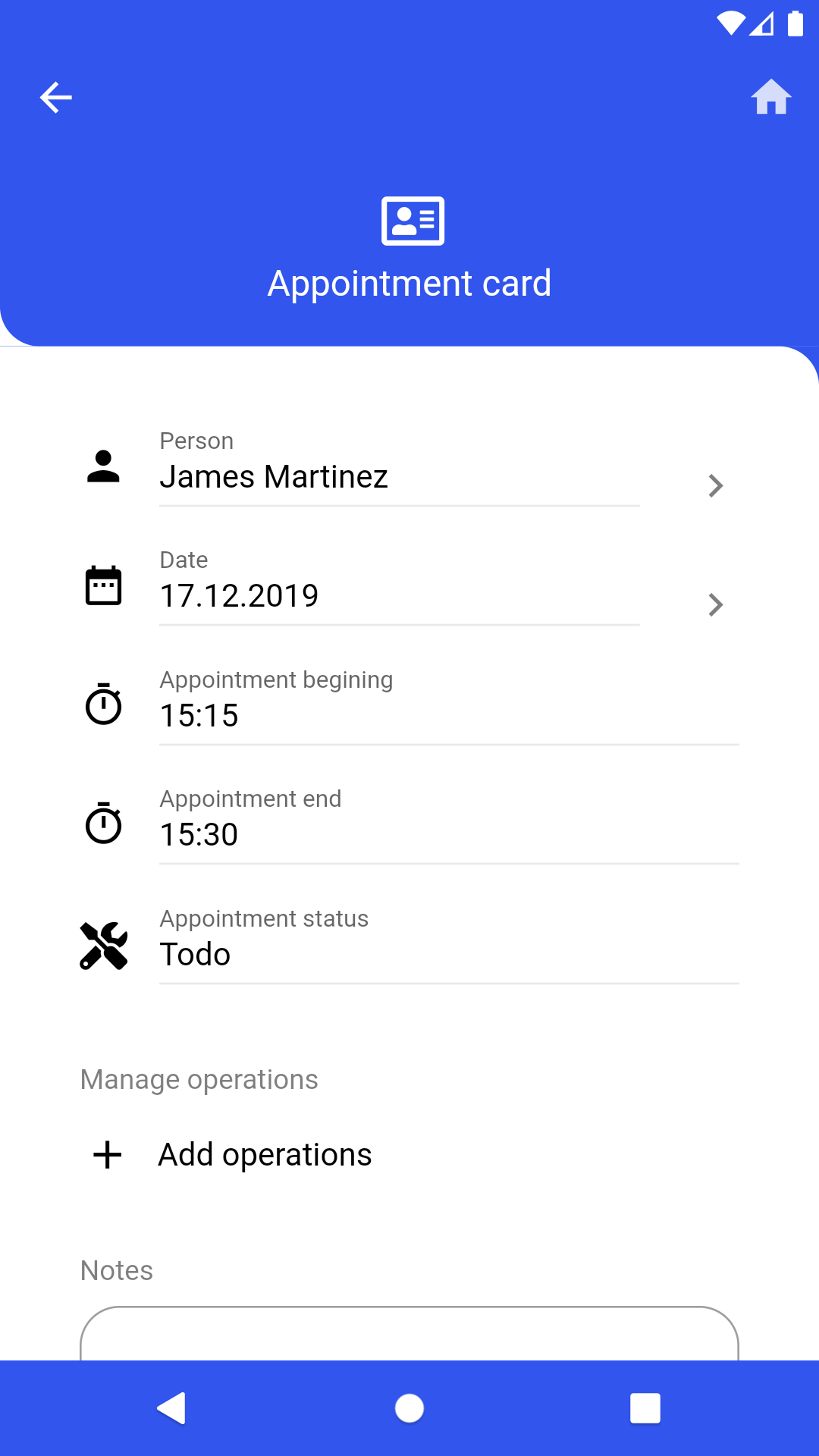Tap the system back button
Viewport: 819px width, 1456px height.
[x=172, y=1408]
